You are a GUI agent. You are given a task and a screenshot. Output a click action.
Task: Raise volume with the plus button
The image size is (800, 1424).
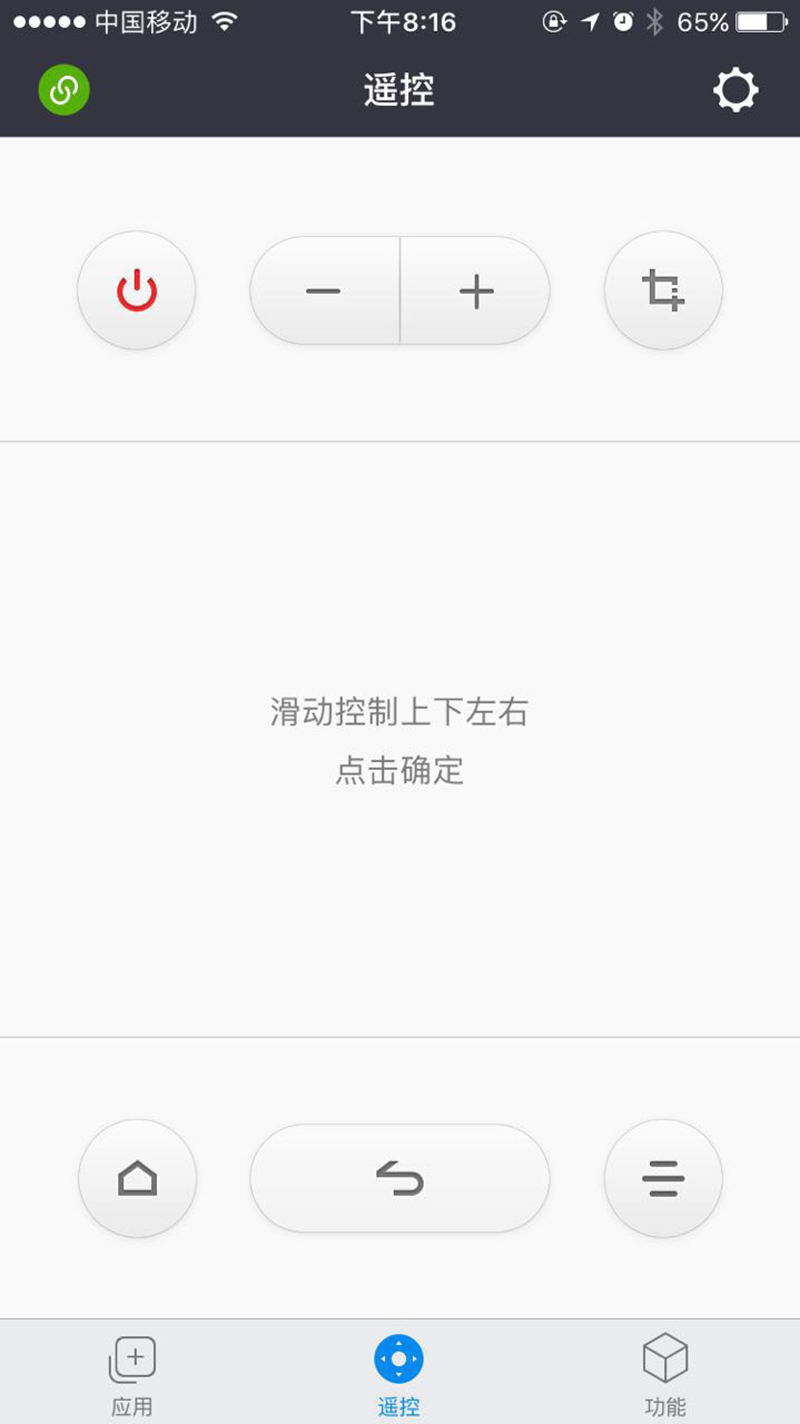pyautogui.click(x=476, y=290)
